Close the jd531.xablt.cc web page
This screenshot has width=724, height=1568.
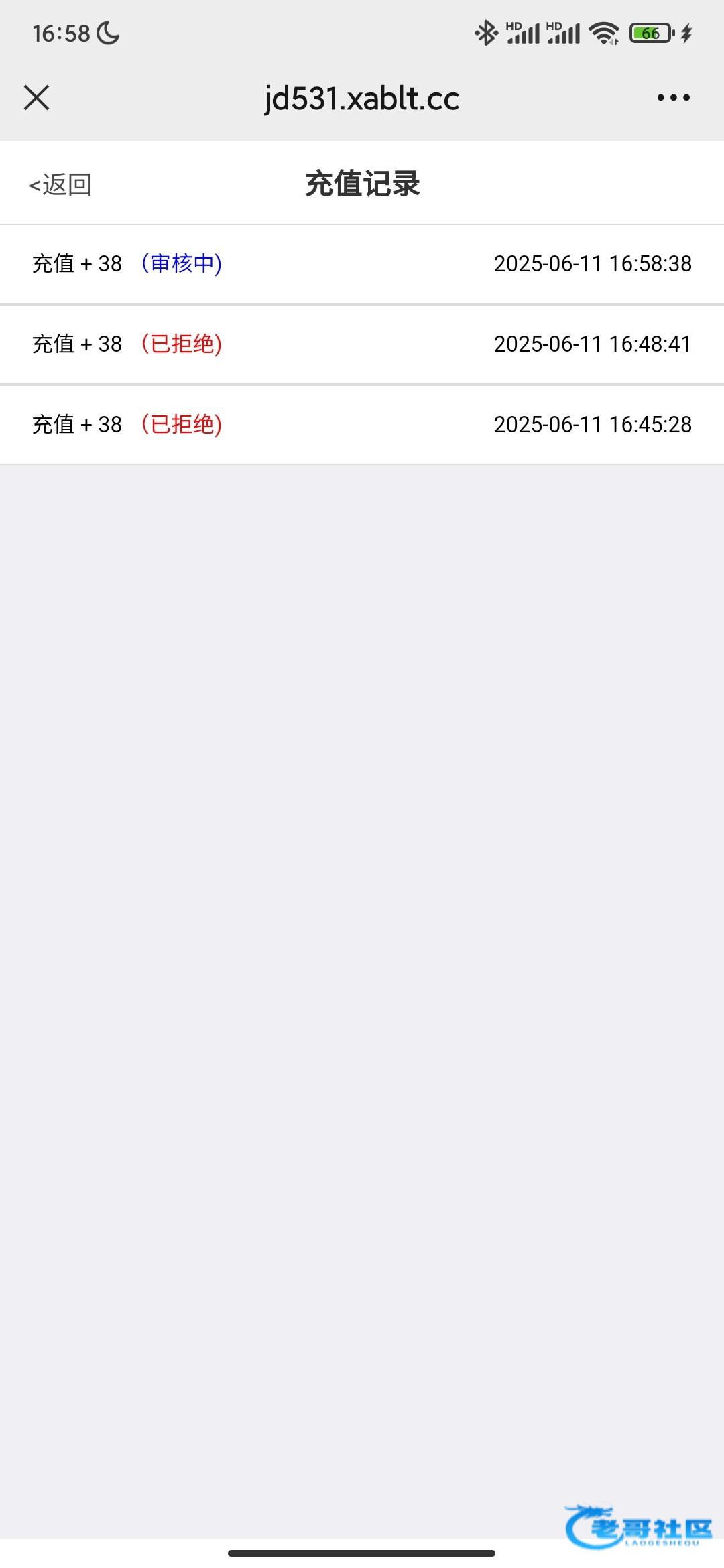(x=36, y=98)
